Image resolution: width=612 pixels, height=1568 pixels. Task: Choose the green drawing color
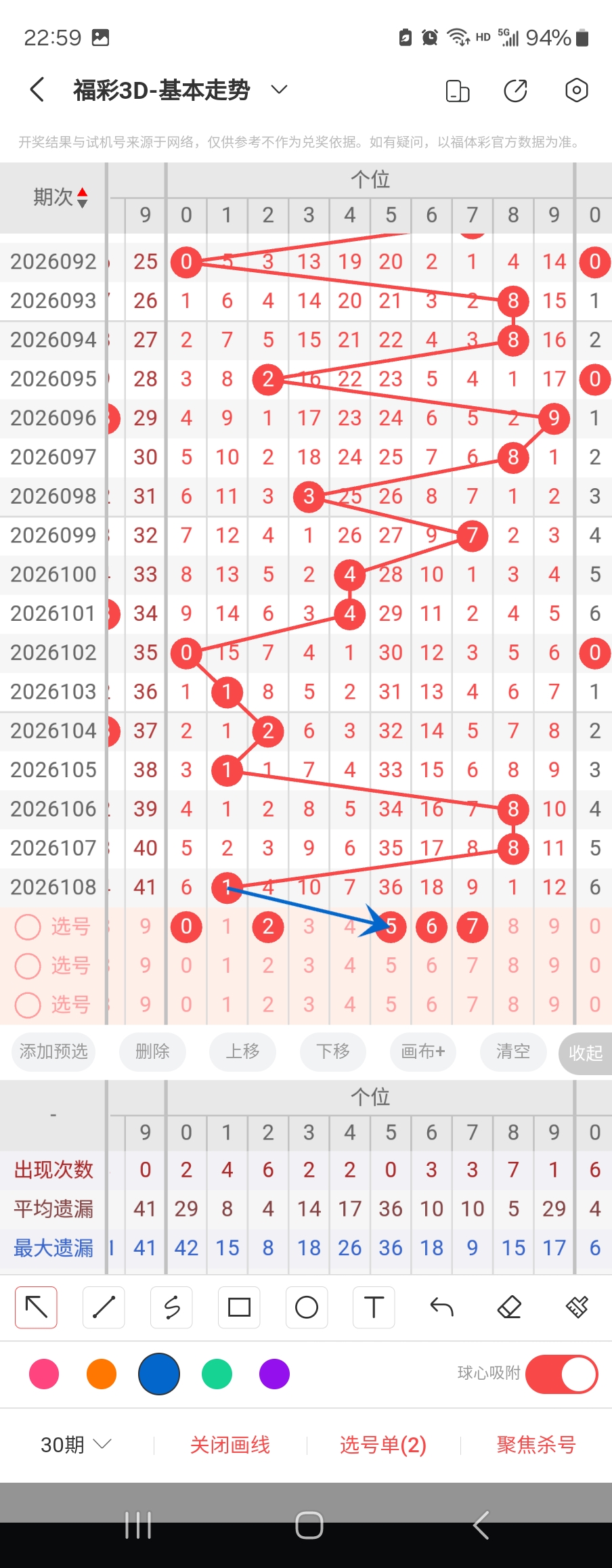(217, 1374)
